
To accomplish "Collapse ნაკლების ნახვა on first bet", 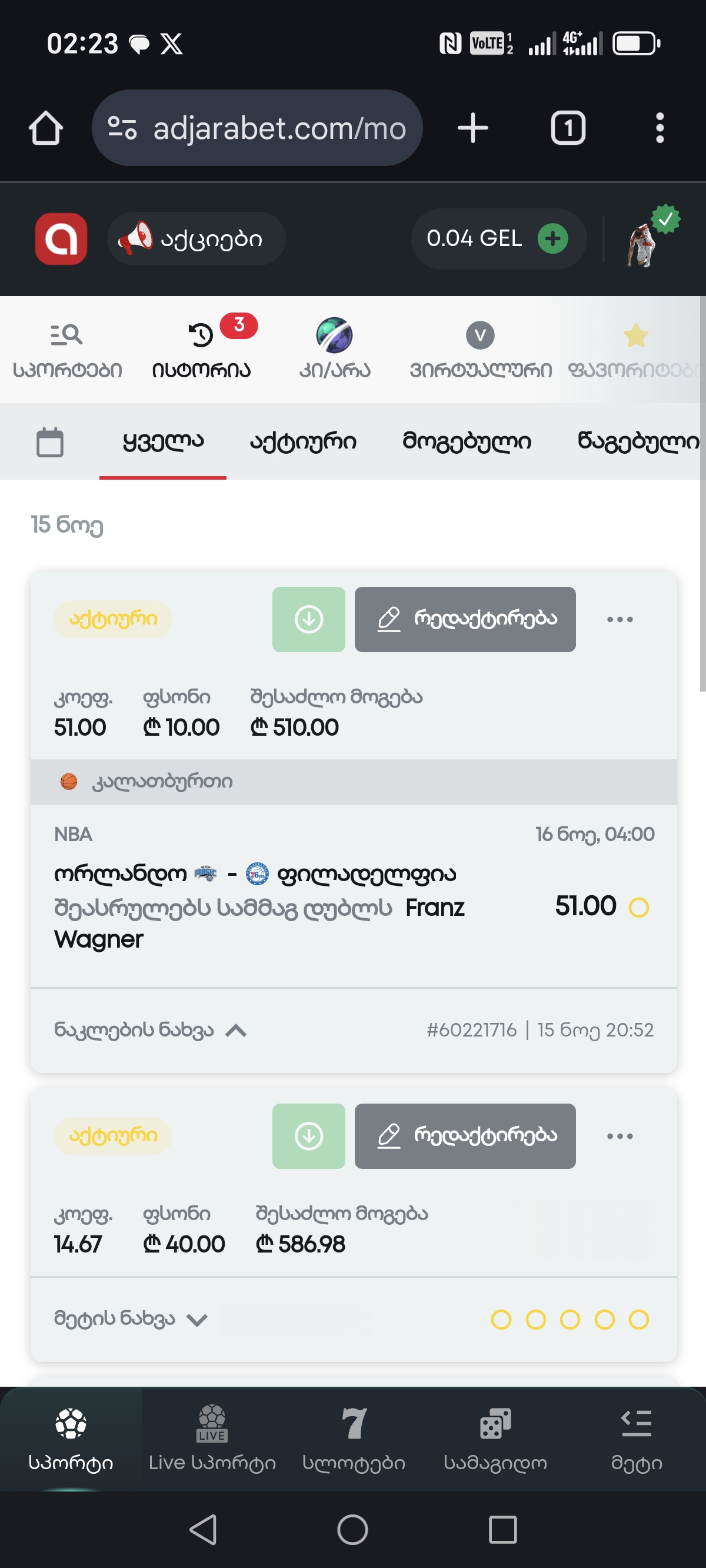I will [x=146, y=1030].
